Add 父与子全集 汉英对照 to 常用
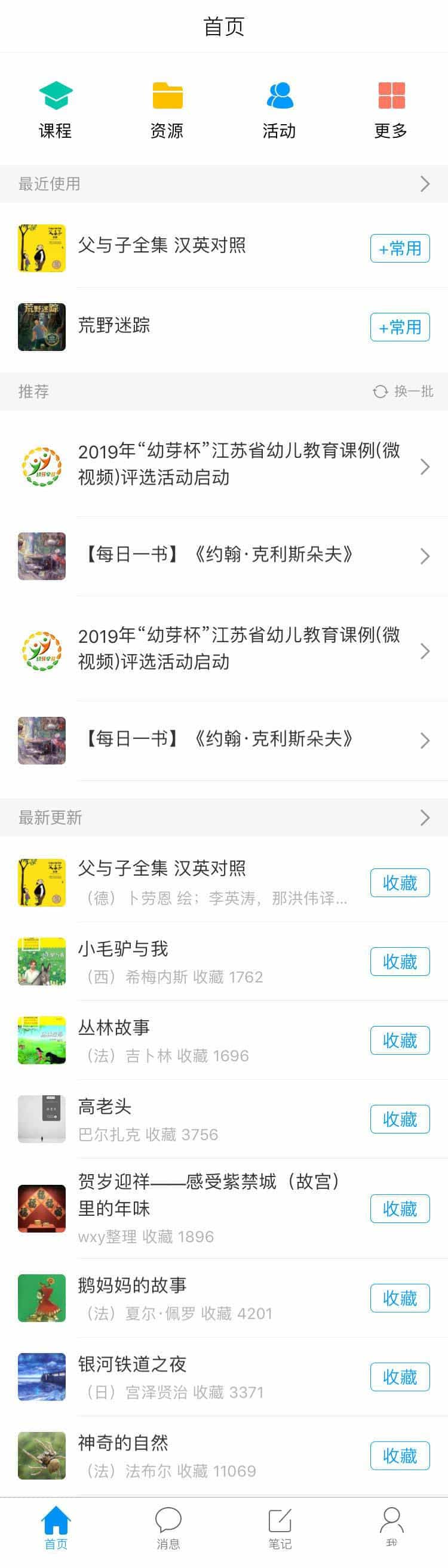This screenshot has height=1568, width=448. pos(399,248)
